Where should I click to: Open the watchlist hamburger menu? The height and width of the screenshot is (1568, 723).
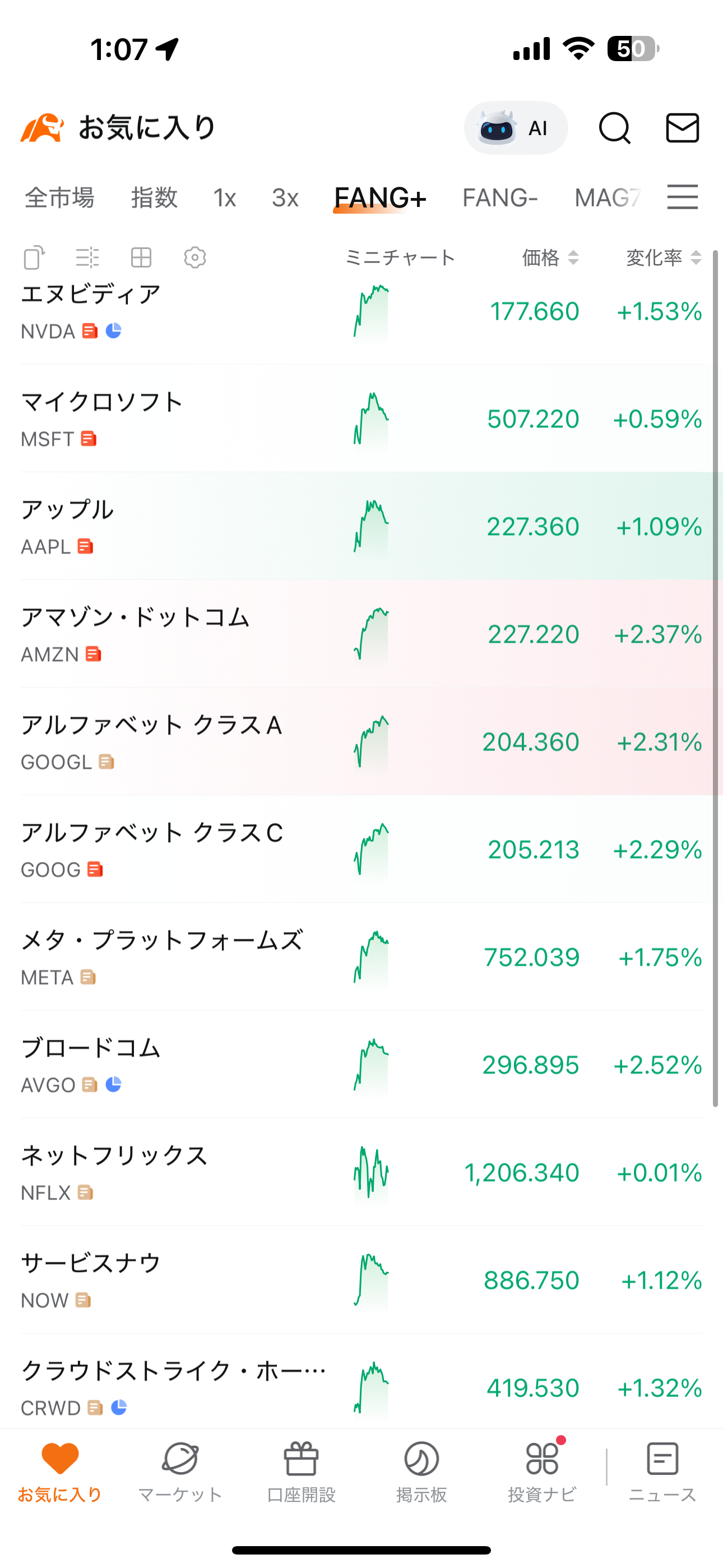[x=682, y=197]
